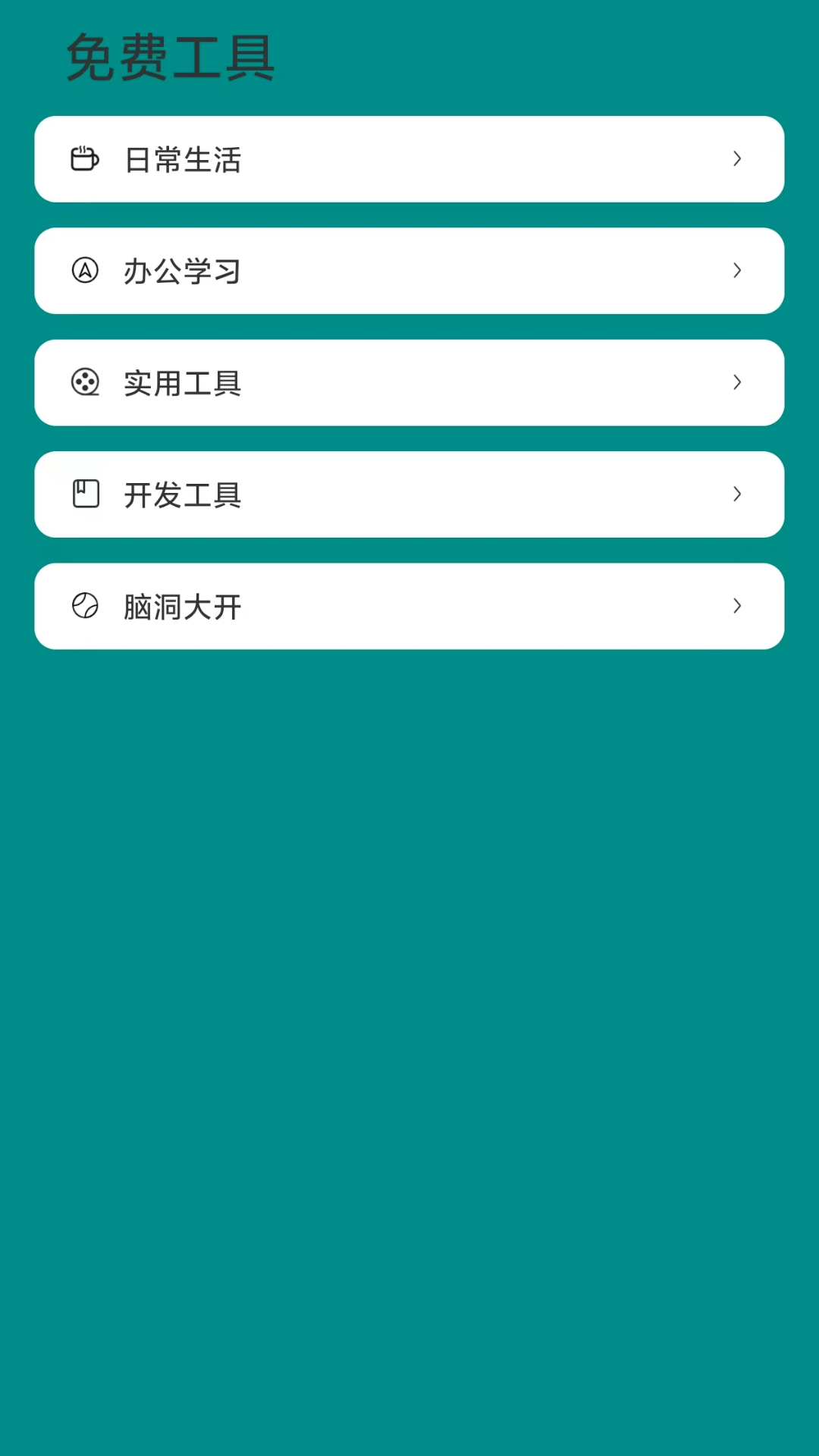Open the 实用工具 category

[x=409, y=383]
